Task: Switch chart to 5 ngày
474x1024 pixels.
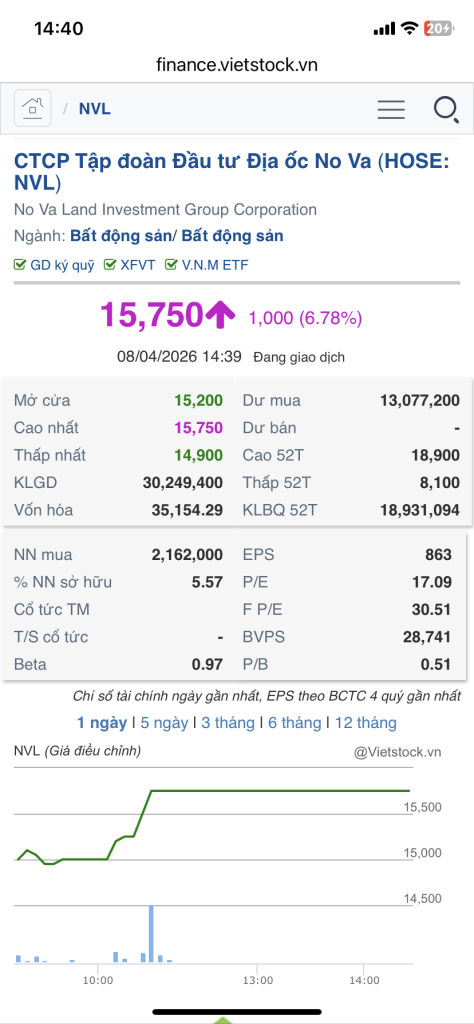Action: point(165,723)
